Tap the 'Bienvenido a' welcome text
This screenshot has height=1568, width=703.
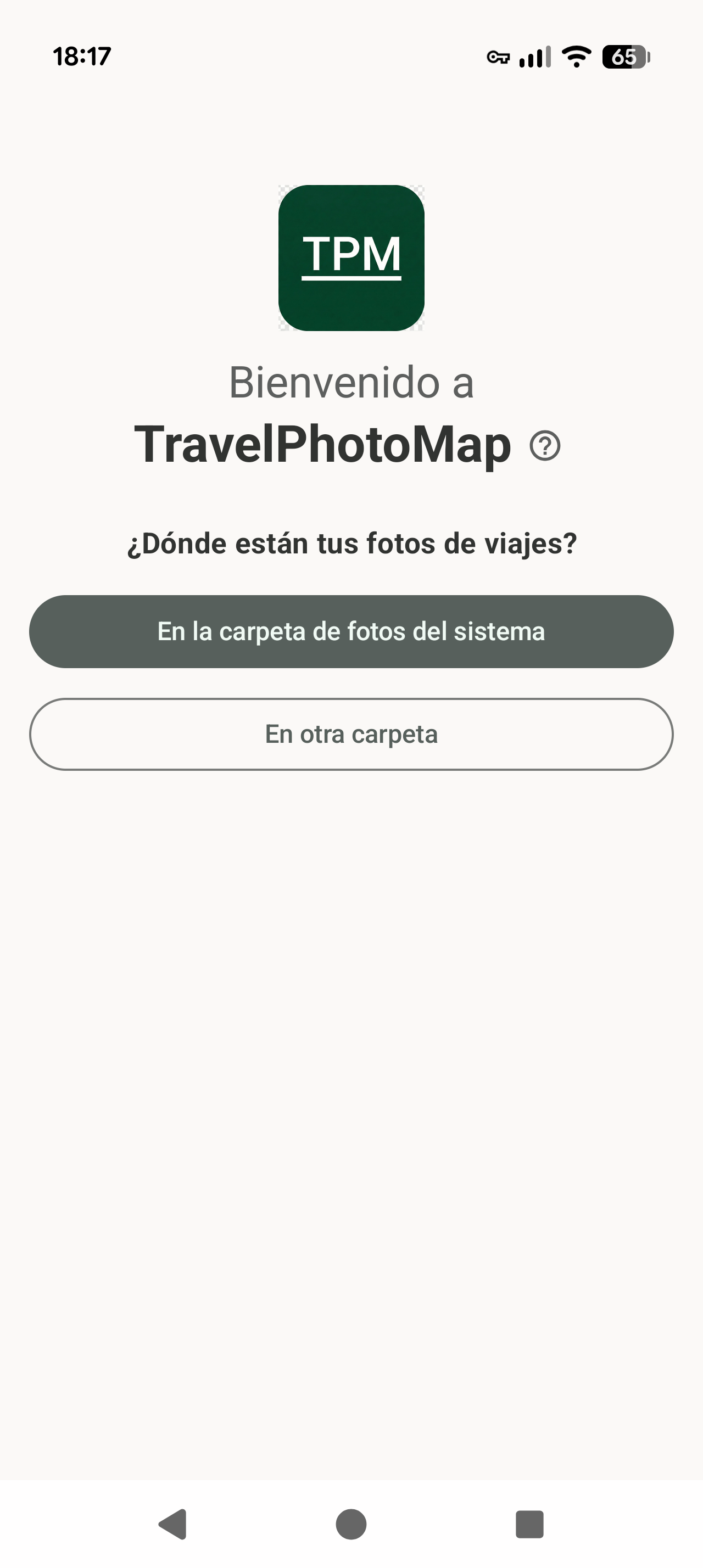(351, 383)
